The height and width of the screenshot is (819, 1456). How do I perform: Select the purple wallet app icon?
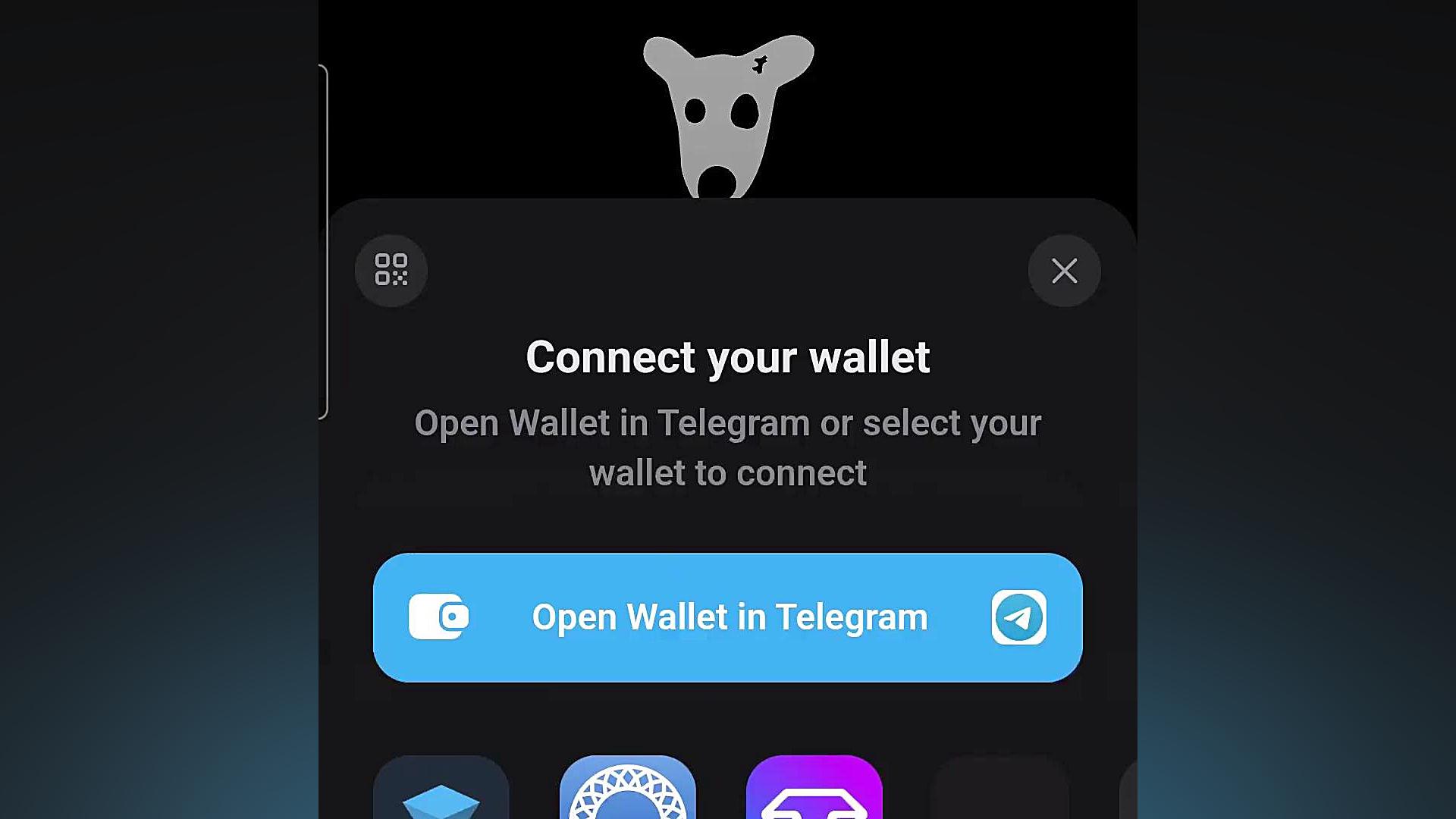click(x=814, y=790)
